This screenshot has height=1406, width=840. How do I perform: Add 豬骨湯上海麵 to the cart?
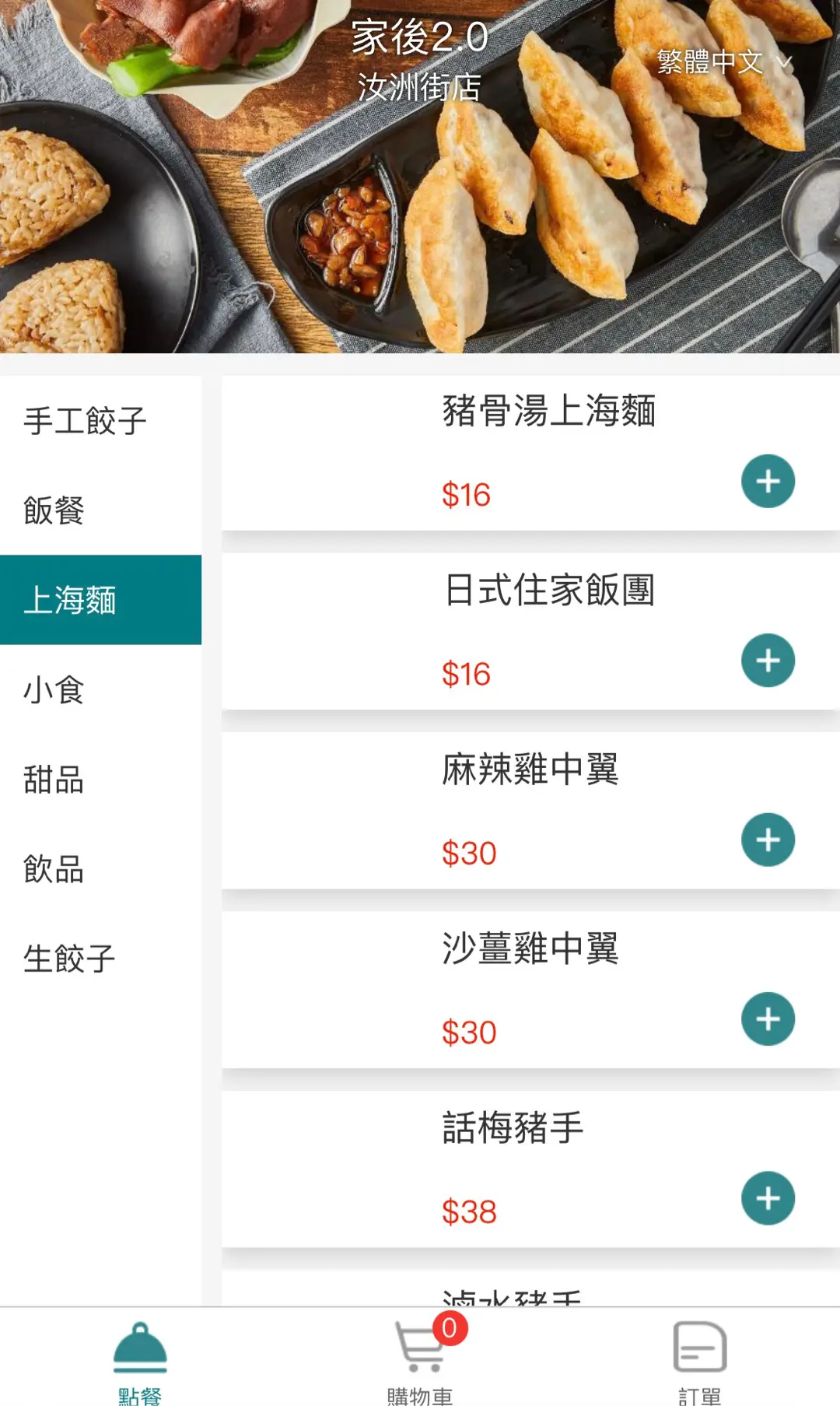pyautogui.click(x=768, y=482)
